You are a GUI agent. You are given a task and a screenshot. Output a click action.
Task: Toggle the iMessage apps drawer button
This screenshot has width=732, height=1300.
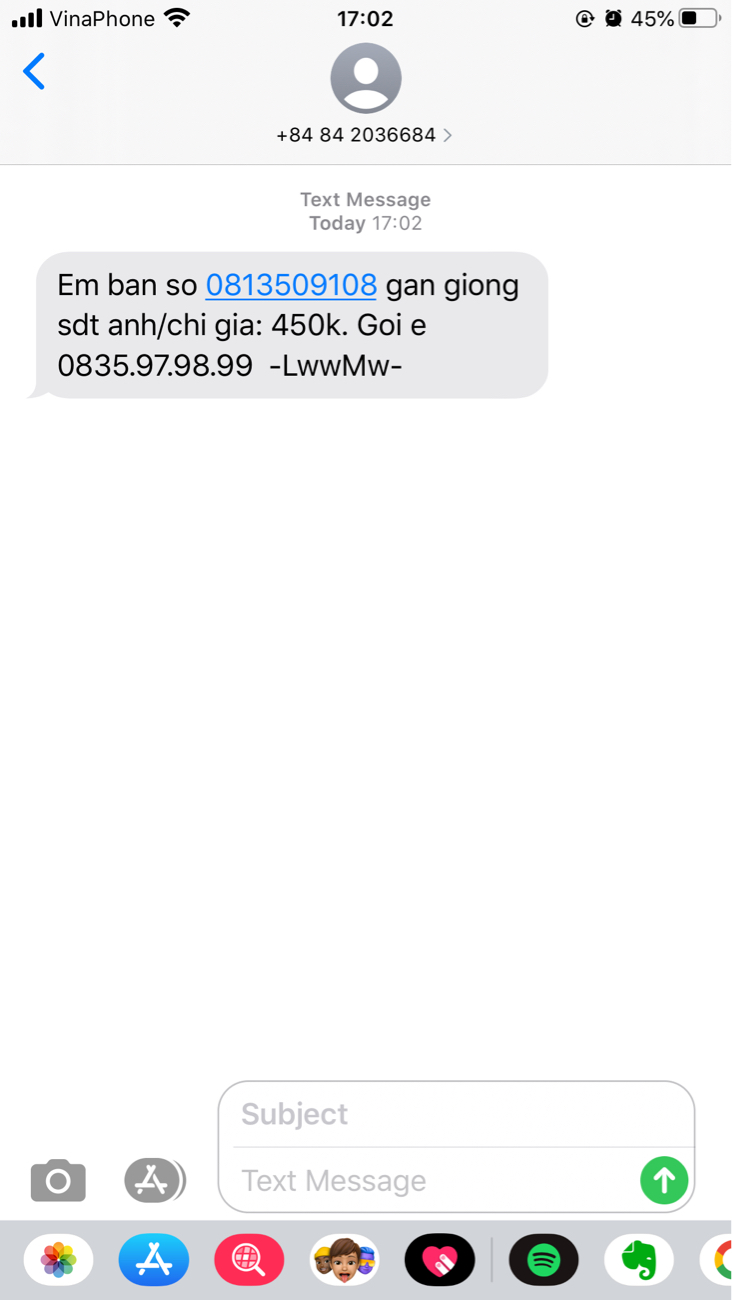click(154, 1180)
